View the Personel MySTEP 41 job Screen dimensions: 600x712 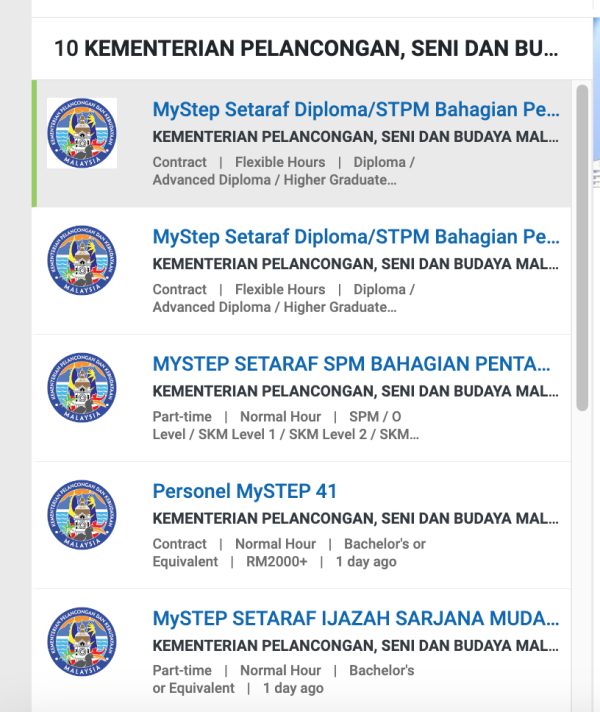click(245, 491)
